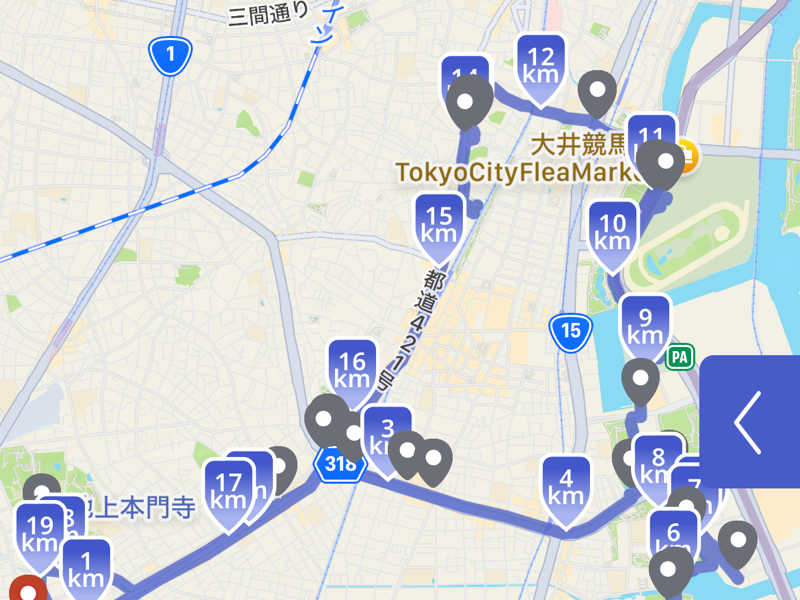Tap the 19 km distance marker
Image resolution: width=800 pixels, height=600 pixels.
coord(40,533)
